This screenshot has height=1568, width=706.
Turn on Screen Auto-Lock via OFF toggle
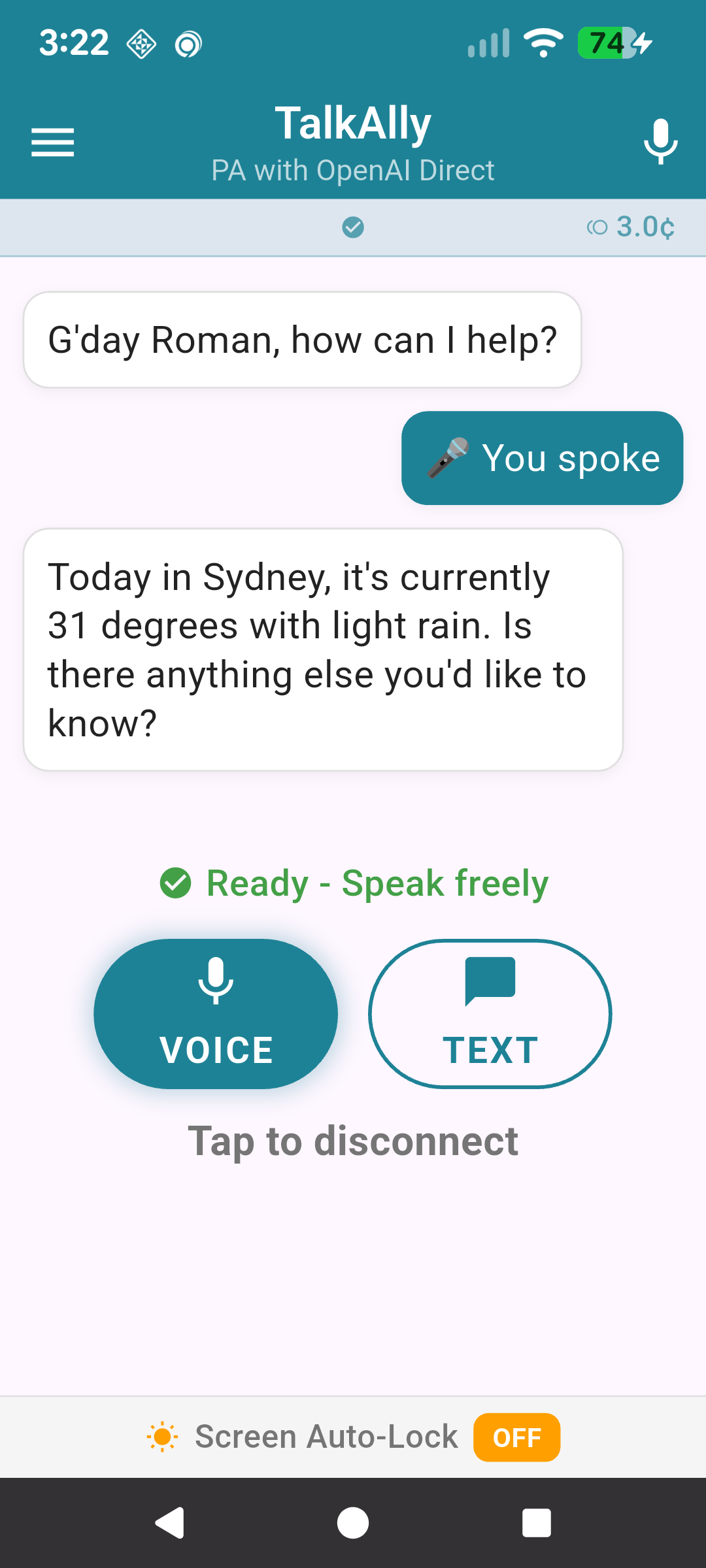coord(516,1436)
